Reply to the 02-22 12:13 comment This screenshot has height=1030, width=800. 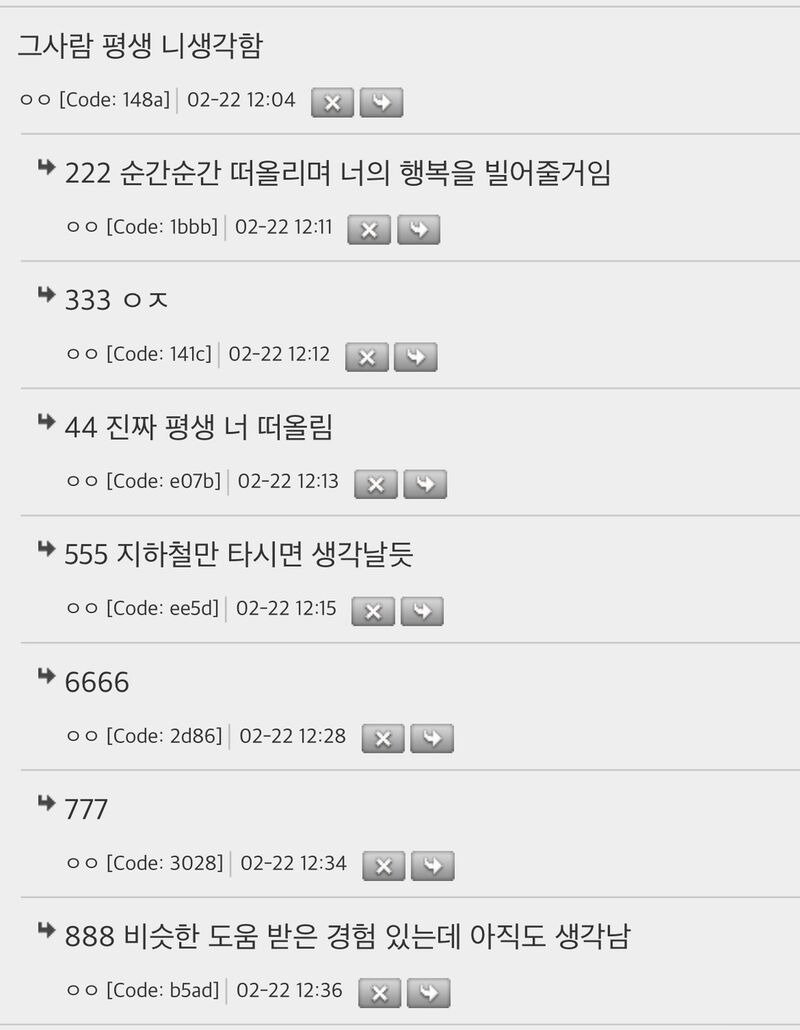[x=425, y=484]
